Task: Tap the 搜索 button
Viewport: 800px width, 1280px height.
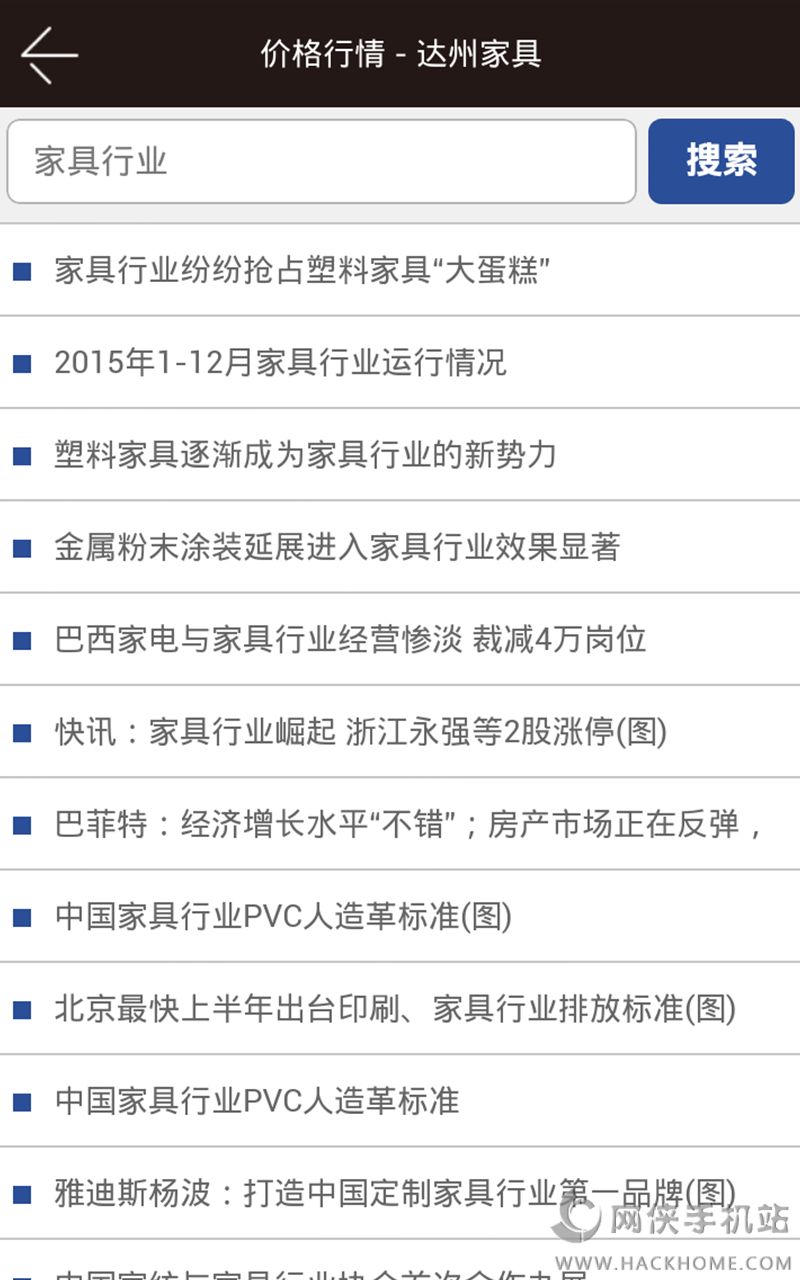Action: tap(721, 162)
